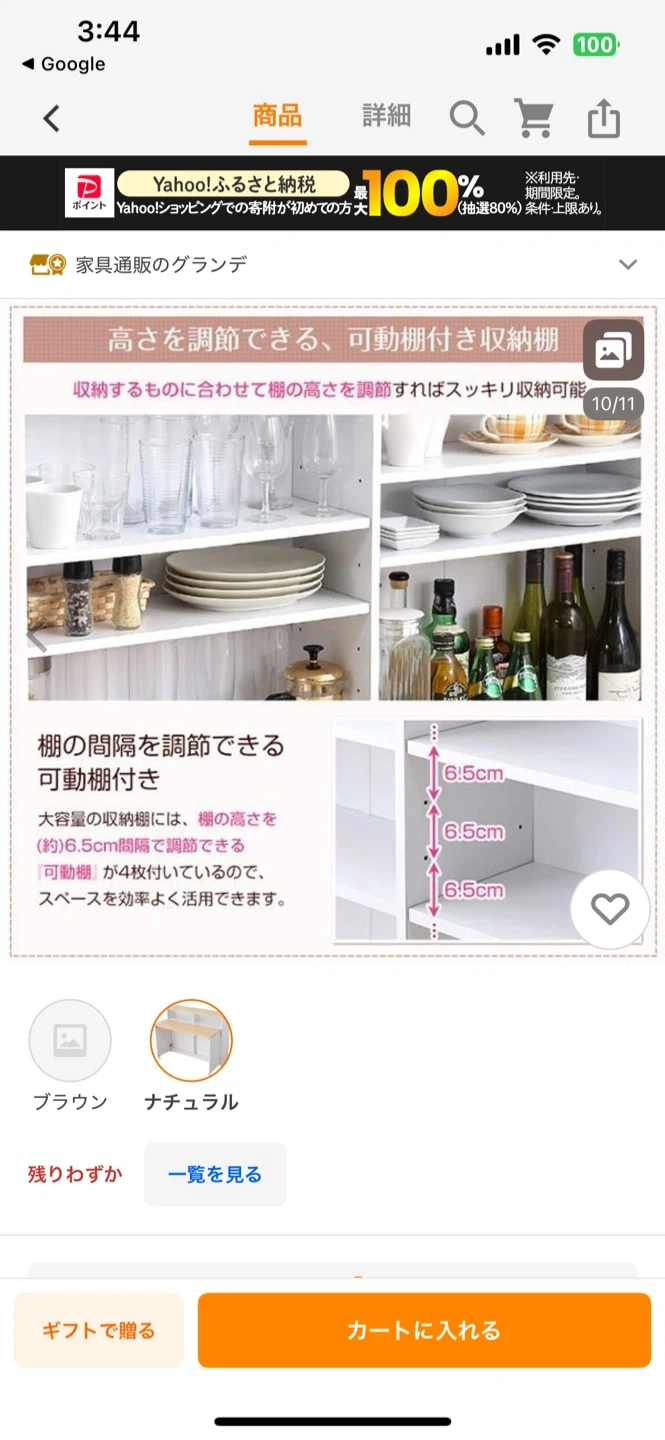Tap ギフトで贈る button

(x=99, y=1331)
